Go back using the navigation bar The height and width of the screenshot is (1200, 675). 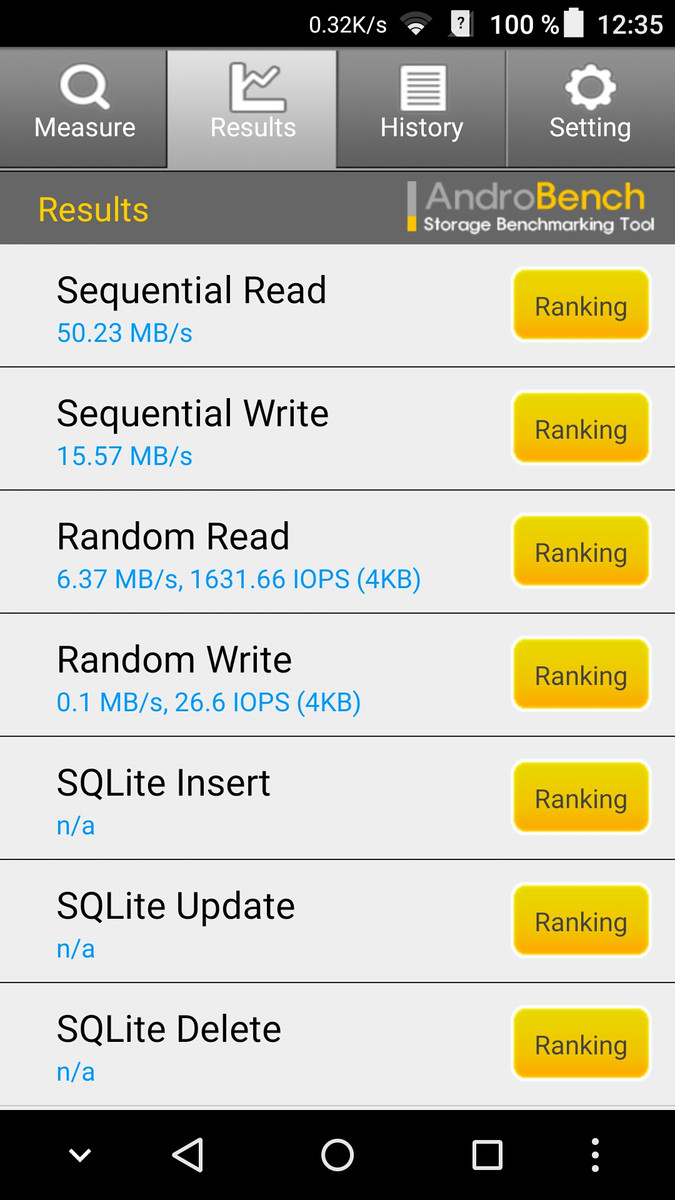[188, 1155]
